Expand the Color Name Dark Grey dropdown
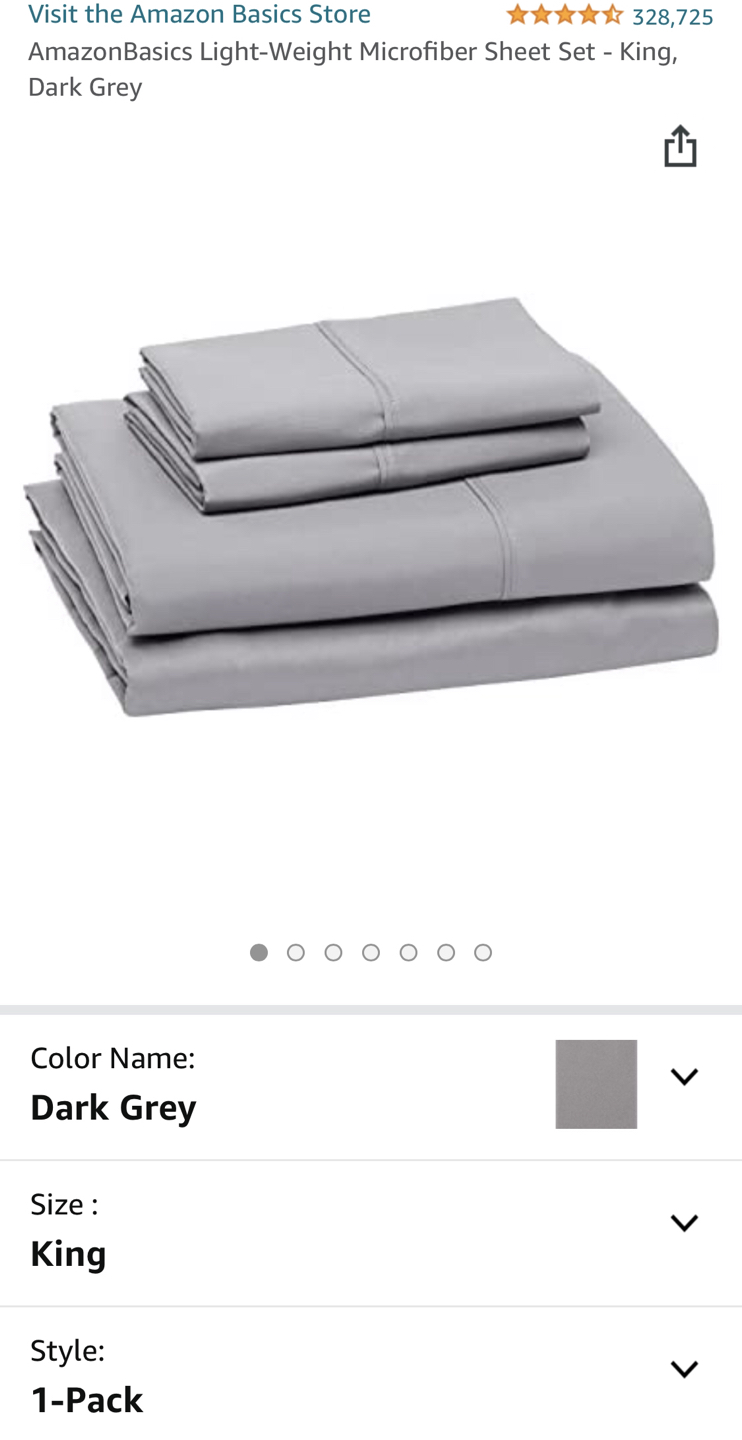The image size is (742, 1440). click(x=684, y=1077)
